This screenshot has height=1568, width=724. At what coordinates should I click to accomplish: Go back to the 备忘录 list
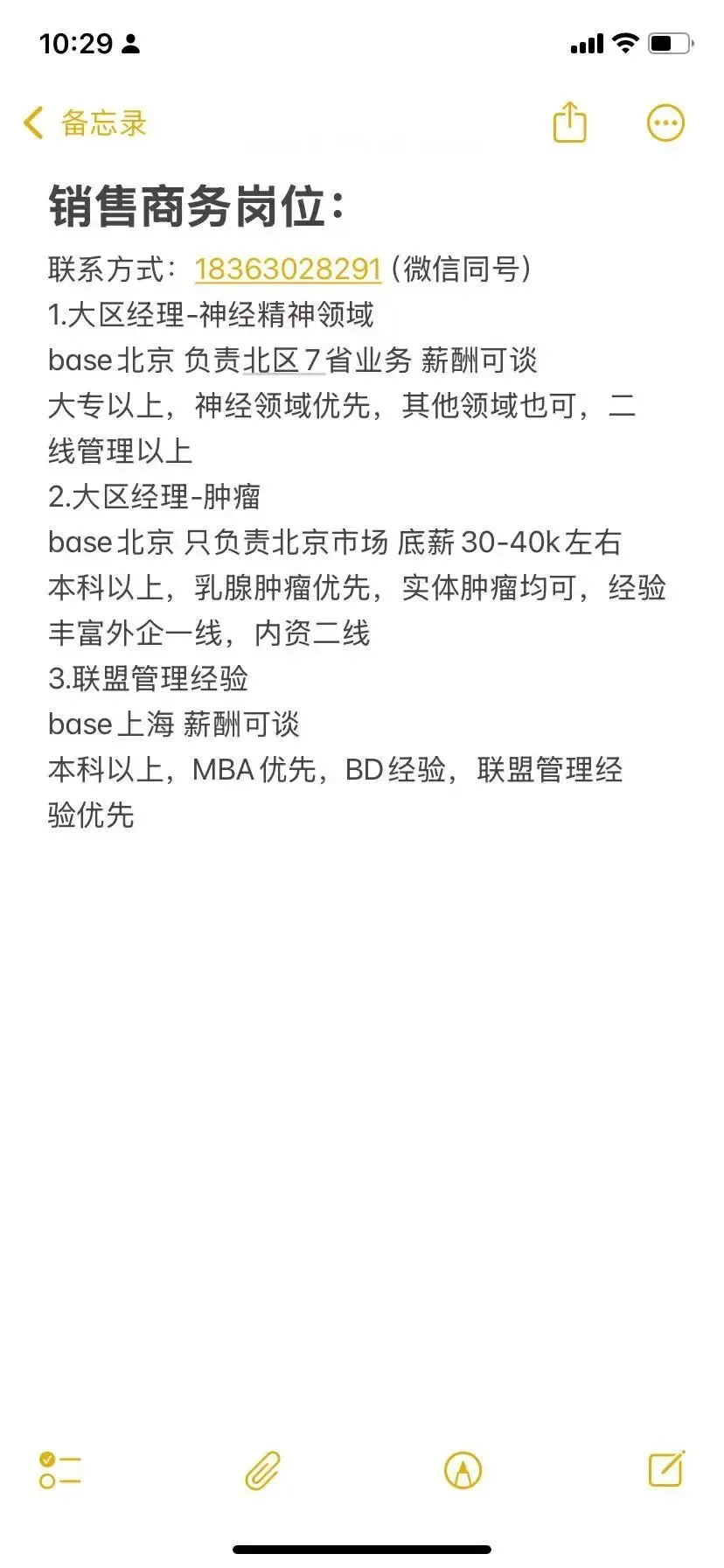click(x=85, y=123)
